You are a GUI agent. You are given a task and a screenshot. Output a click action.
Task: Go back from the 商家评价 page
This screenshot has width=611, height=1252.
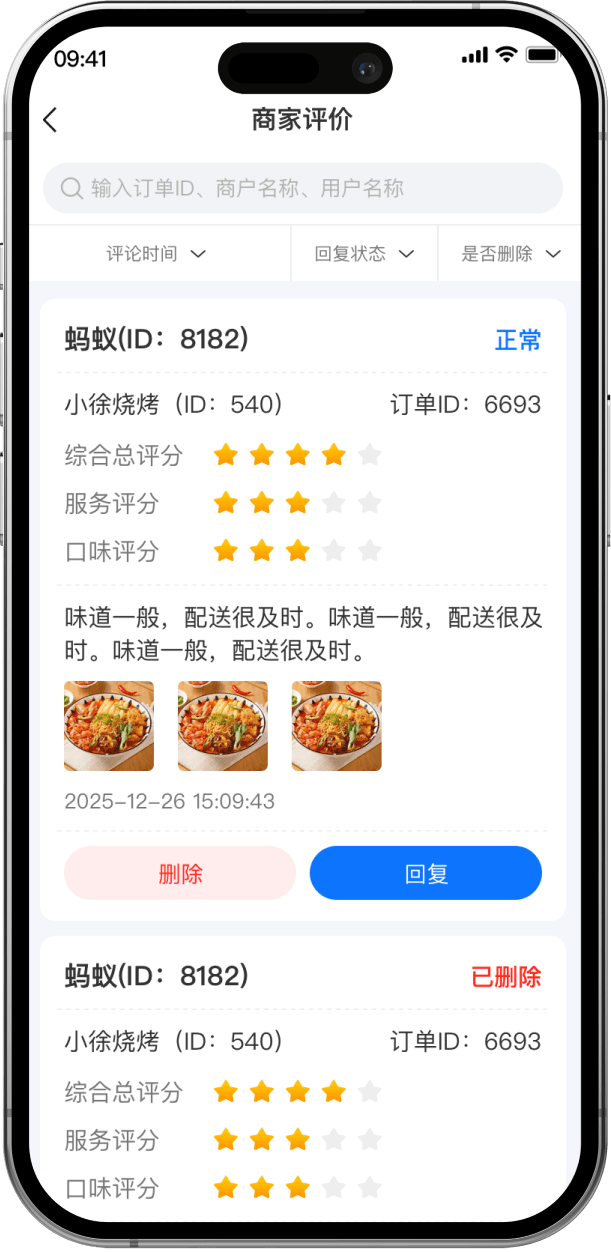51,121
